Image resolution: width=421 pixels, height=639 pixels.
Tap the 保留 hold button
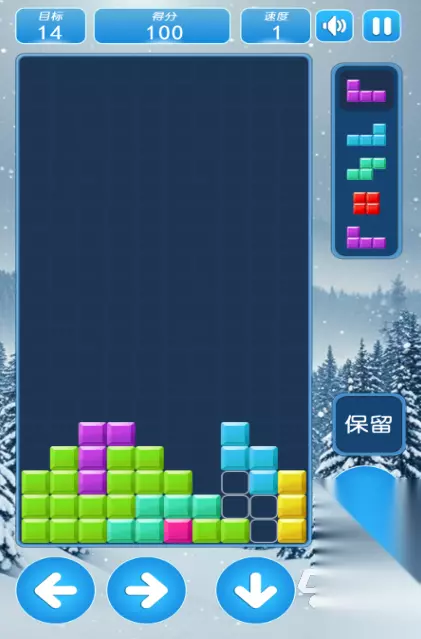[x=369, y=424]
